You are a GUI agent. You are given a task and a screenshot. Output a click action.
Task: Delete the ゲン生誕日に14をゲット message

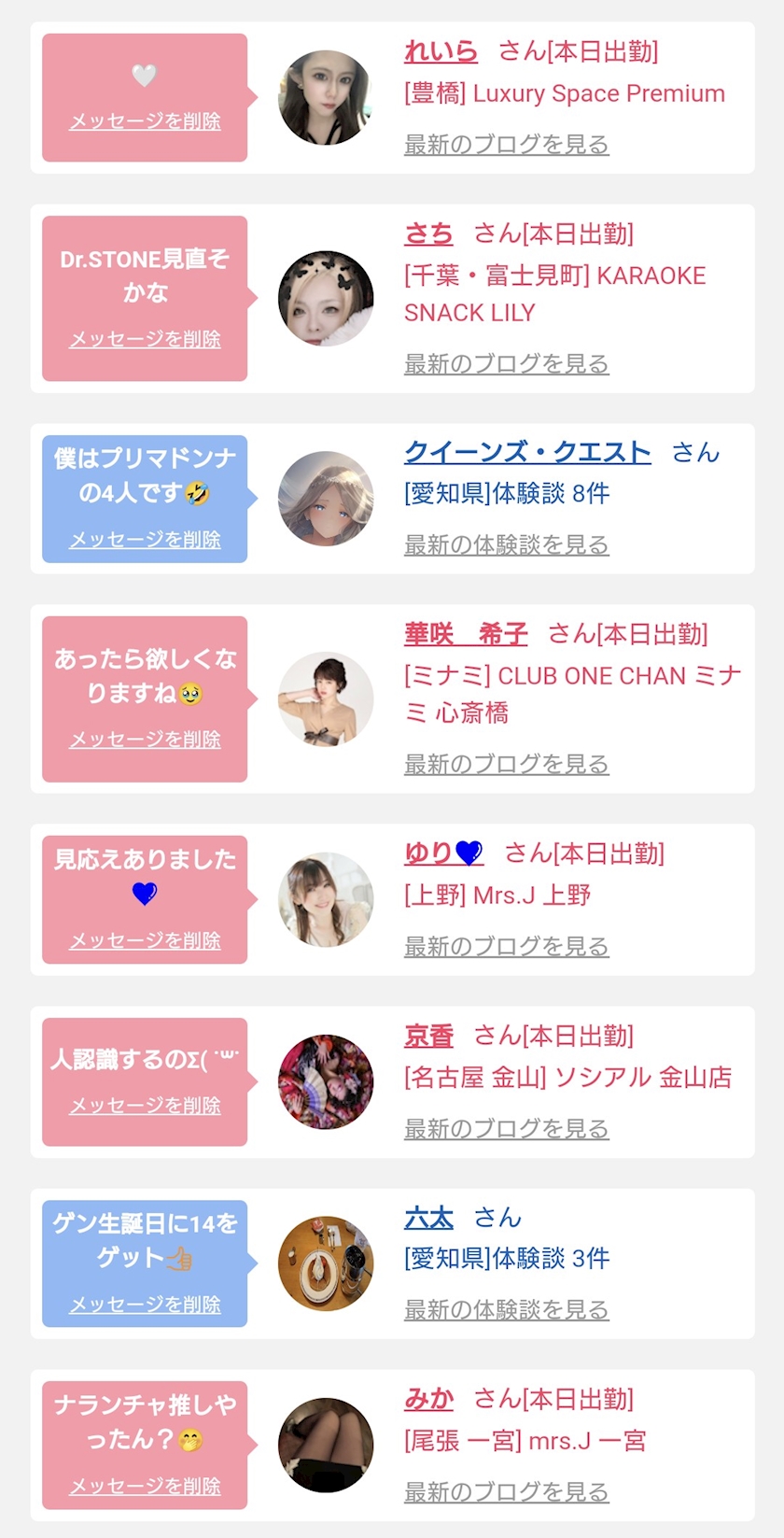click(x=145, y=1305)
